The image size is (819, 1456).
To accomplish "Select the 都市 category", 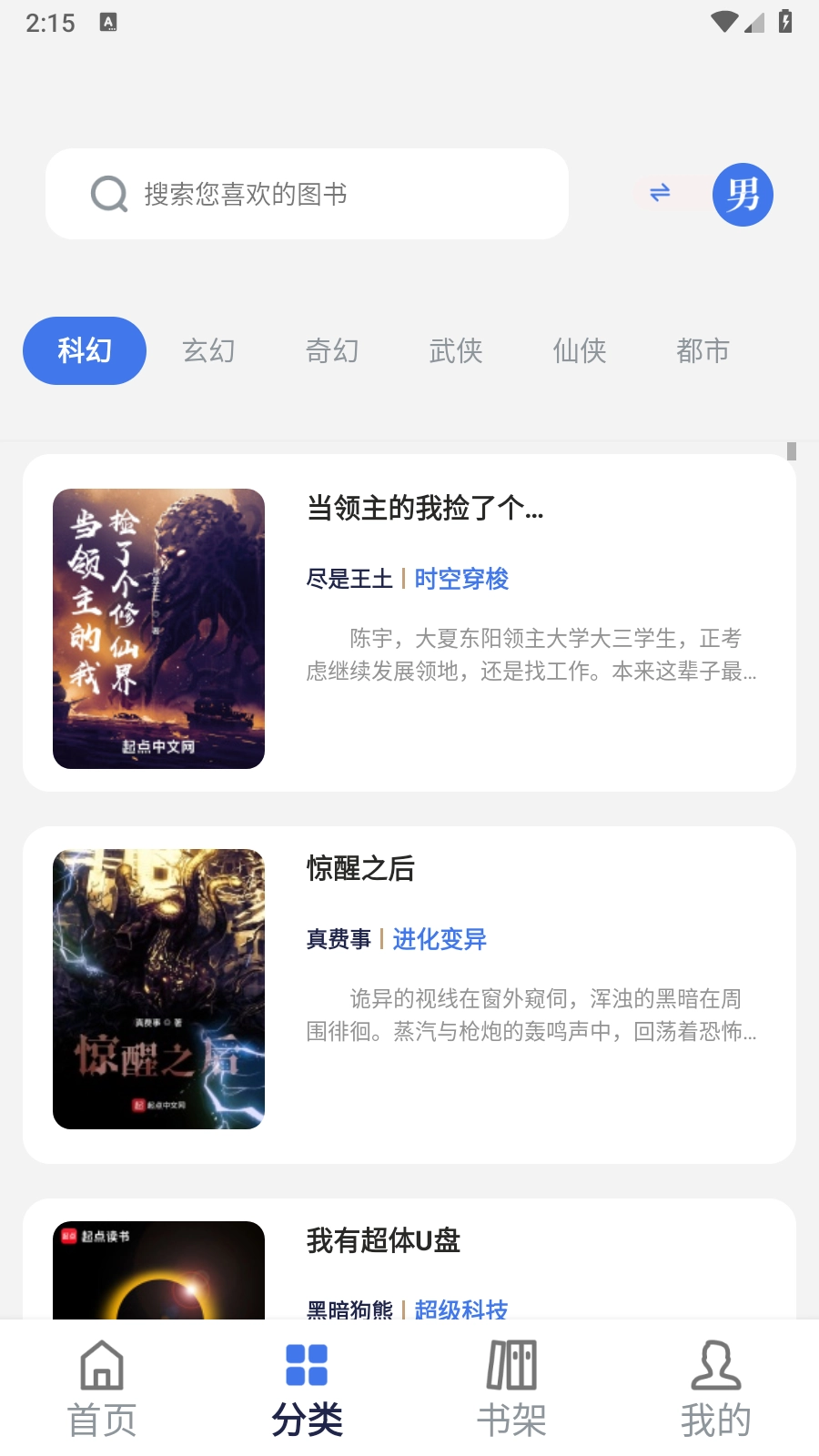I will 703,350.
